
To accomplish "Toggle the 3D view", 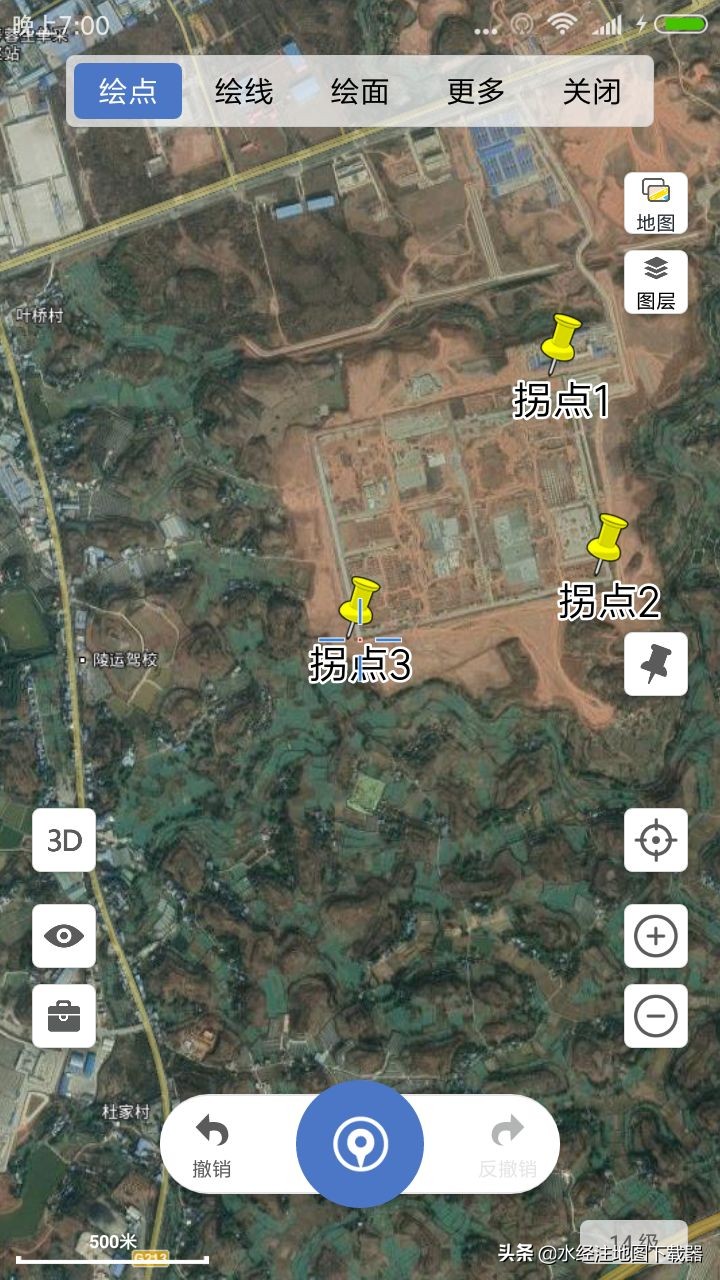I will (64, 840).
